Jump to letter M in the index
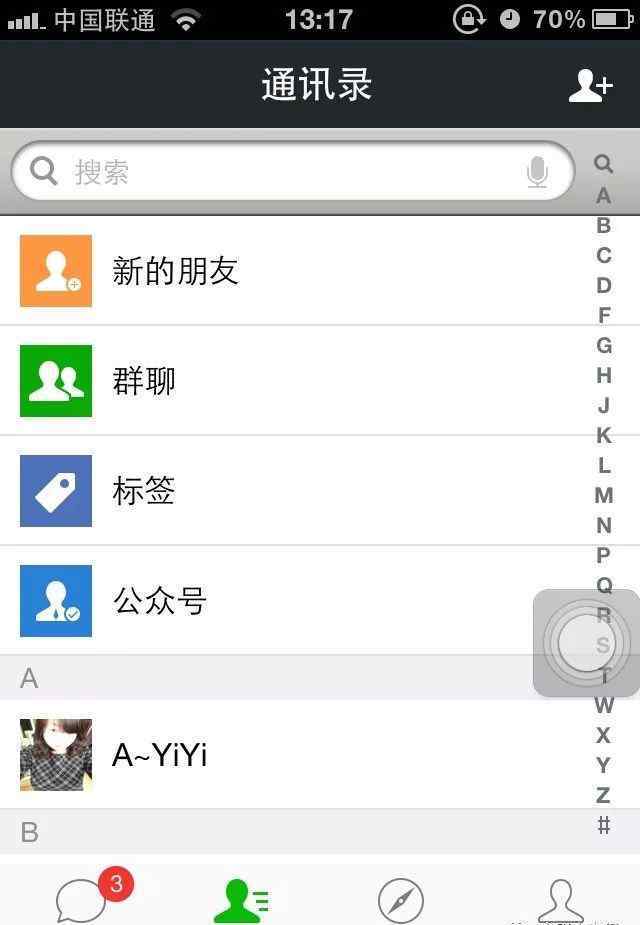Image resolution: width=640 pixels, height=925 pixels. pos(603,495)
